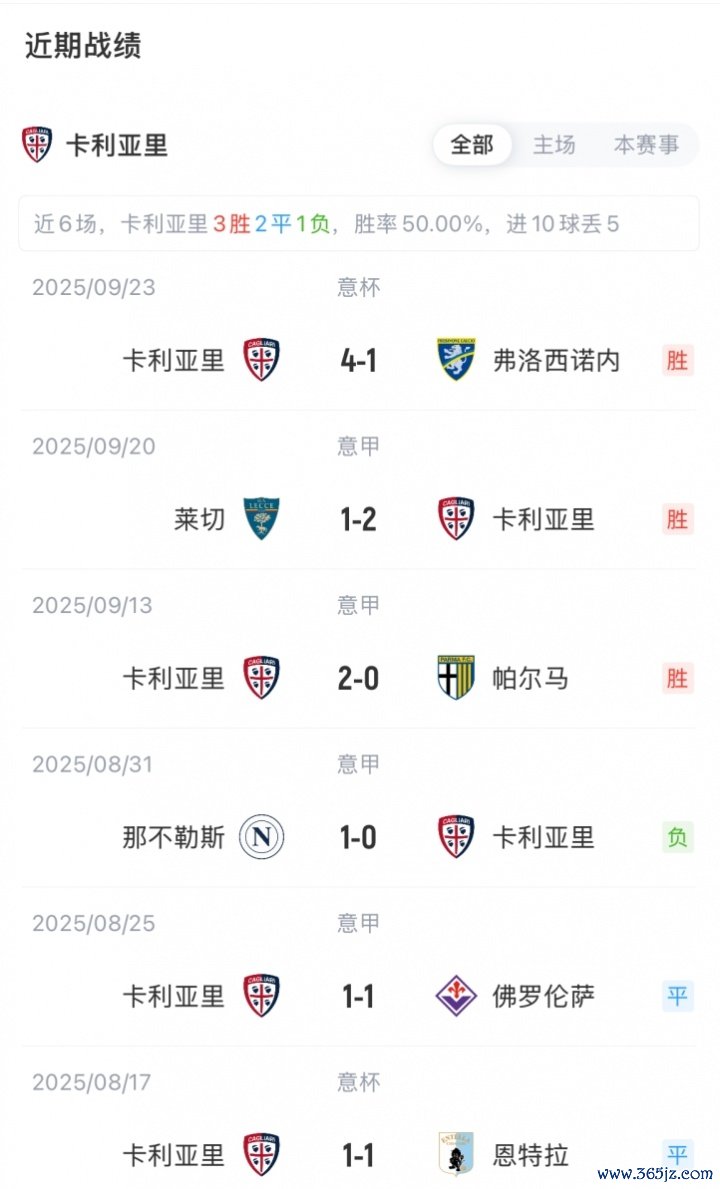Select the 全部 filter tab

[472, 145]
